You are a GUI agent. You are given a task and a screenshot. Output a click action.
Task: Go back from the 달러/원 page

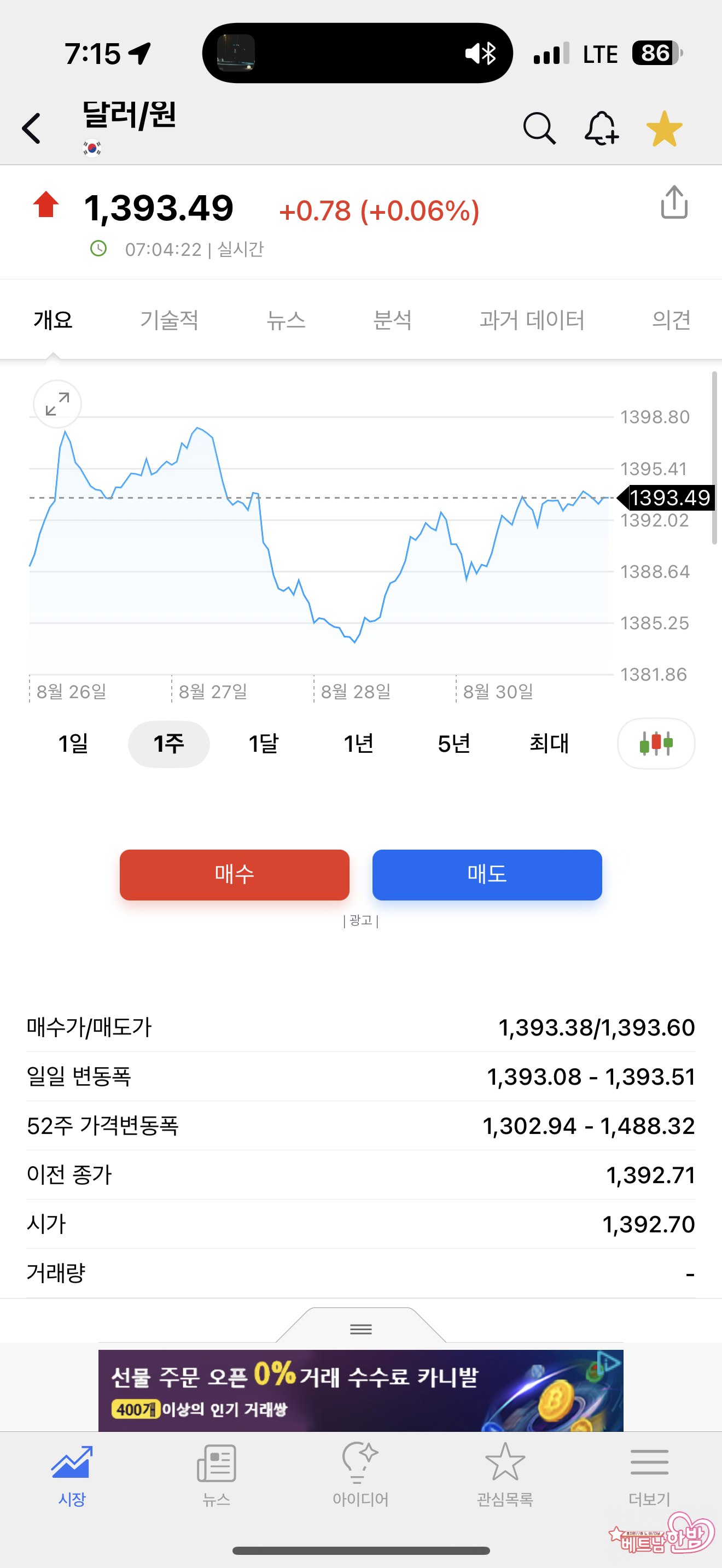pos(32,128)
